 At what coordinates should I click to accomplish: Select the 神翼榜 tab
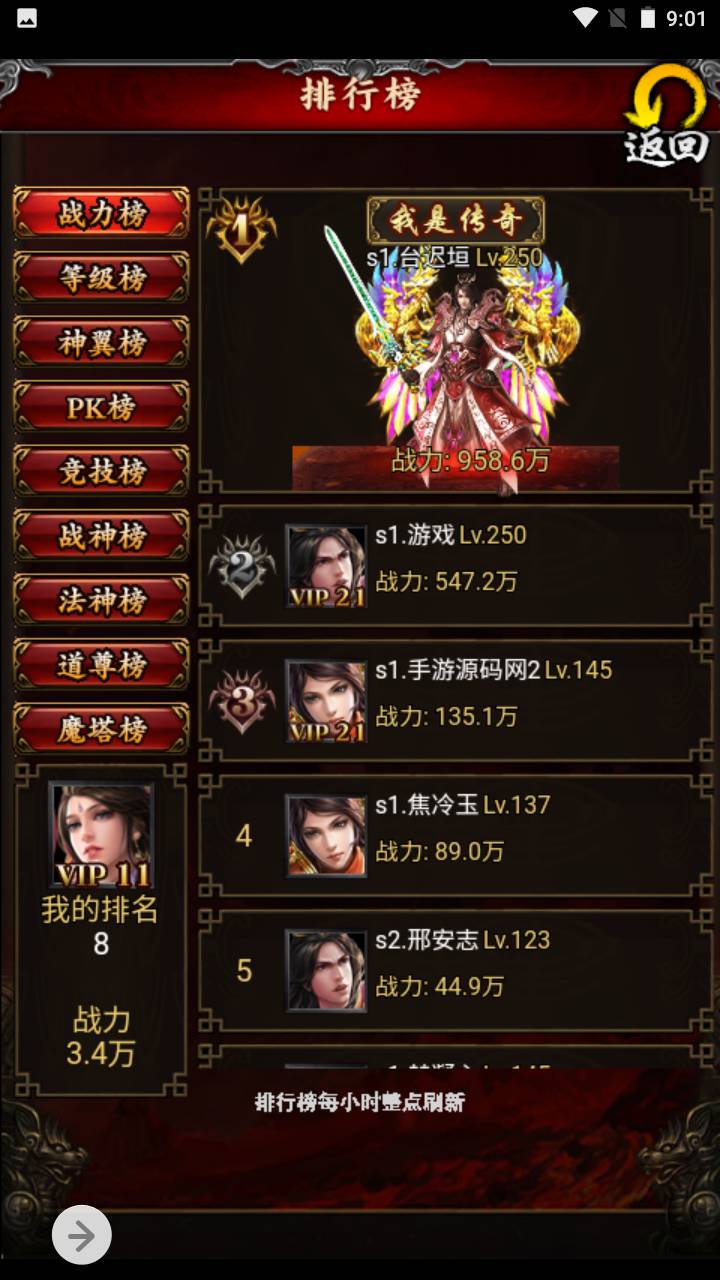pyautogui.click(x=101, y=342)
